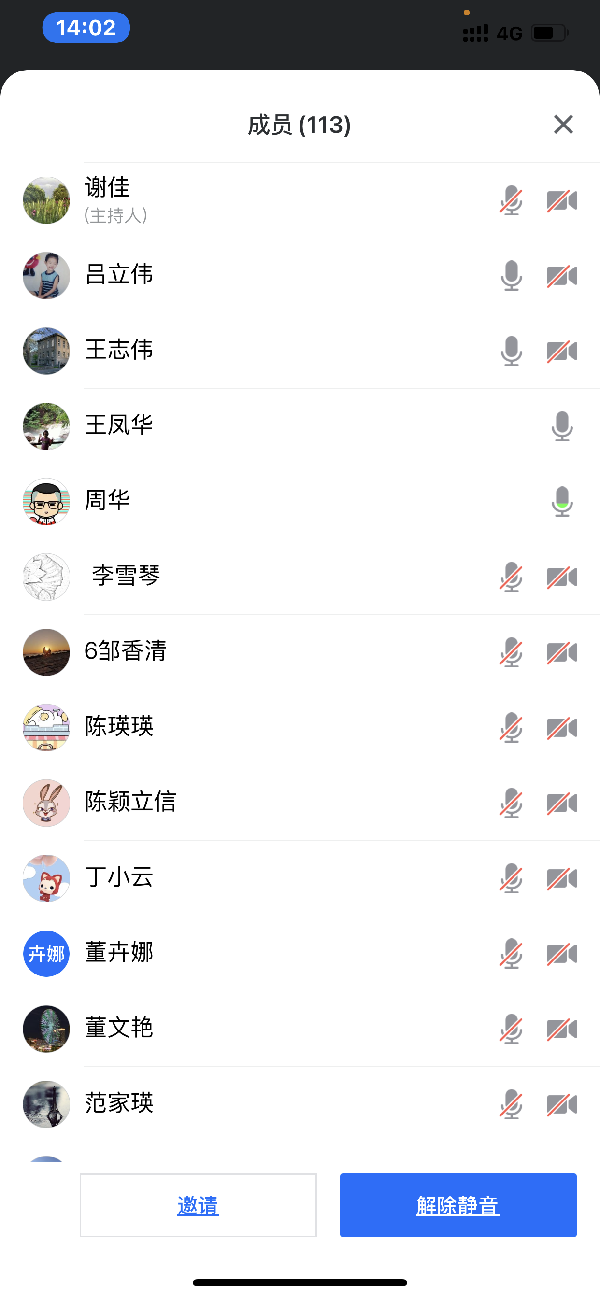Tap 董文艳's camera-off icon
The height and width of the screenshot is (1298, 600).
(x=562, y=1028)
